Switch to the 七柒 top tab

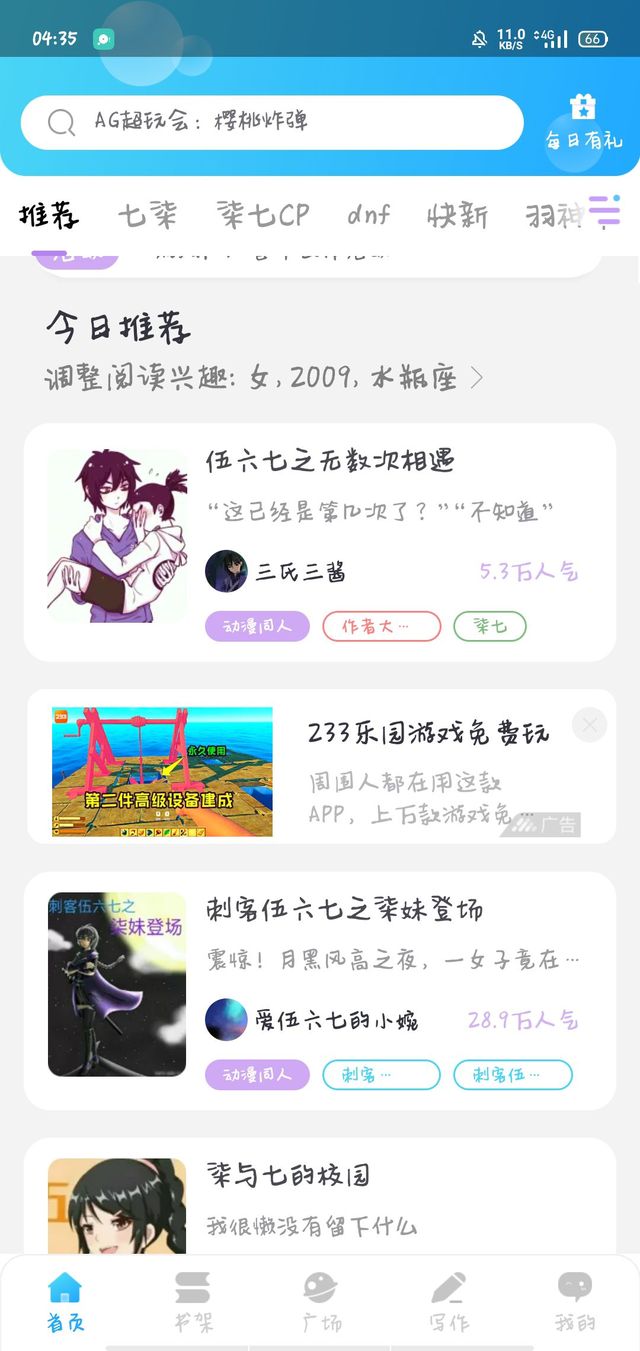click(147, 214)
